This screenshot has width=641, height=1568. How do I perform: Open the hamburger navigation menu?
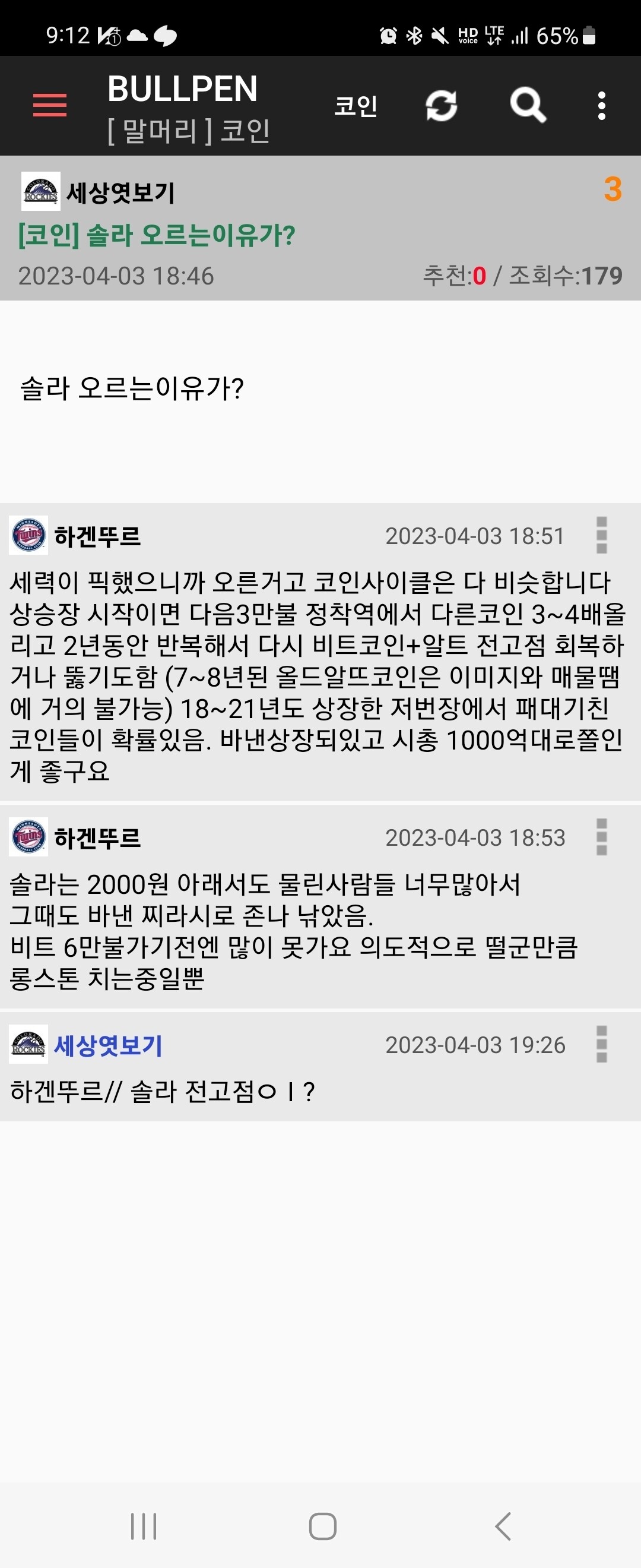[x=52, y=105]
